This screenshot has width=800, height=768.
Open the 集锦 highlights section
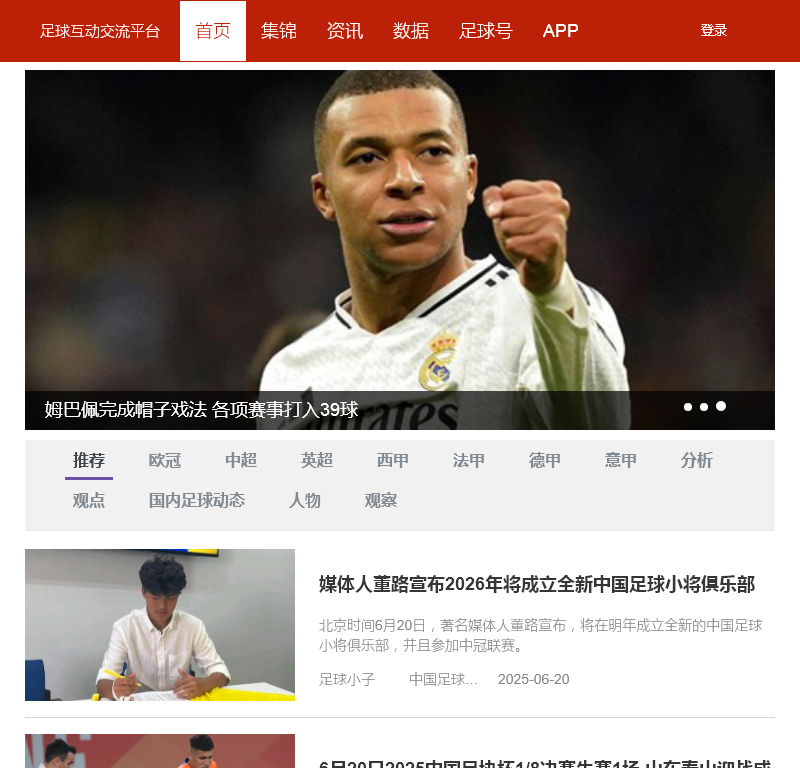click(279, 31)
